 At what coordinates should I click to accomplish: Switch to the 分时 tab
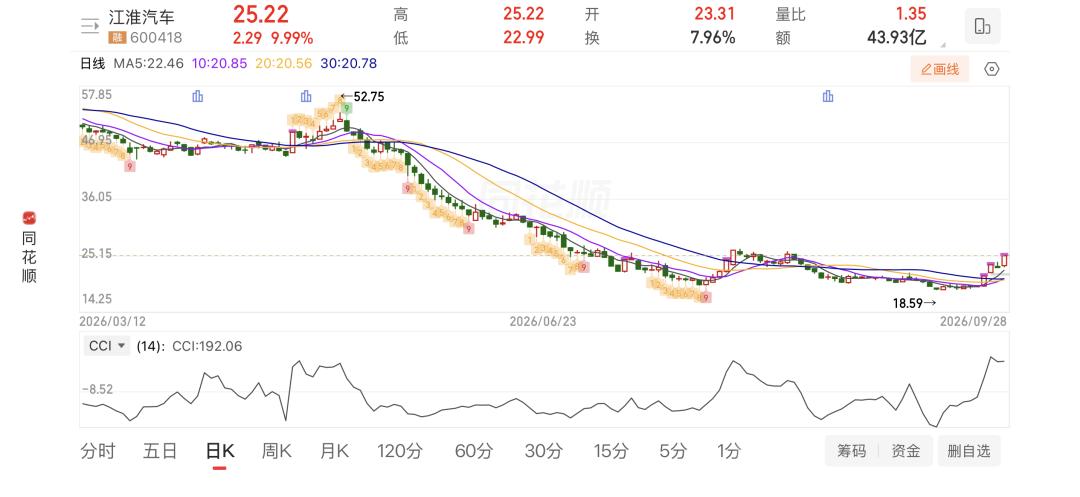98,452
